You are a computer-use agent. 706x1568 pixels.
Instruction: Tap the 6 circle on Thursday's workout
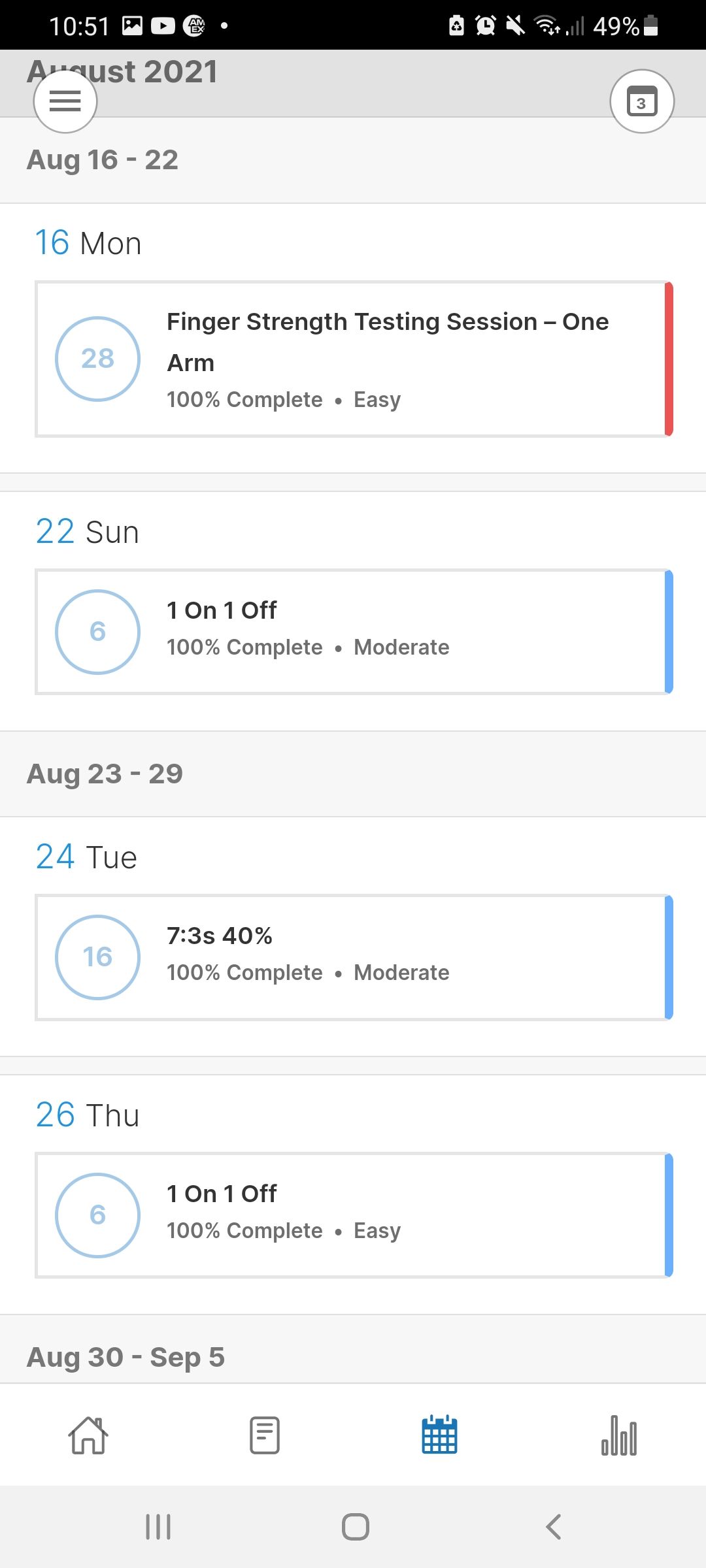tap(97, 1215)
